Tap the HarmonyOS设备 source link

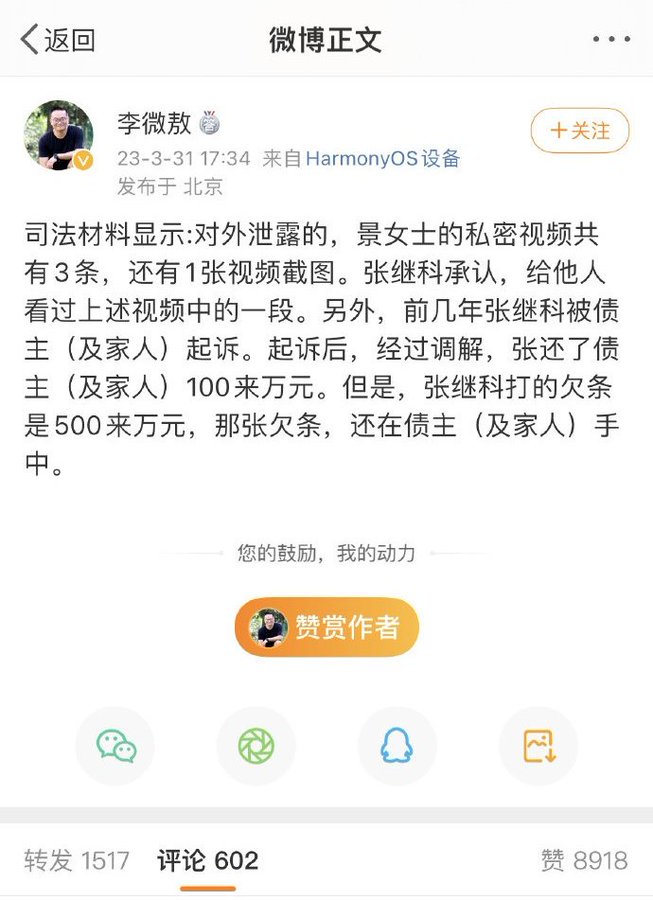pos(383,157)
